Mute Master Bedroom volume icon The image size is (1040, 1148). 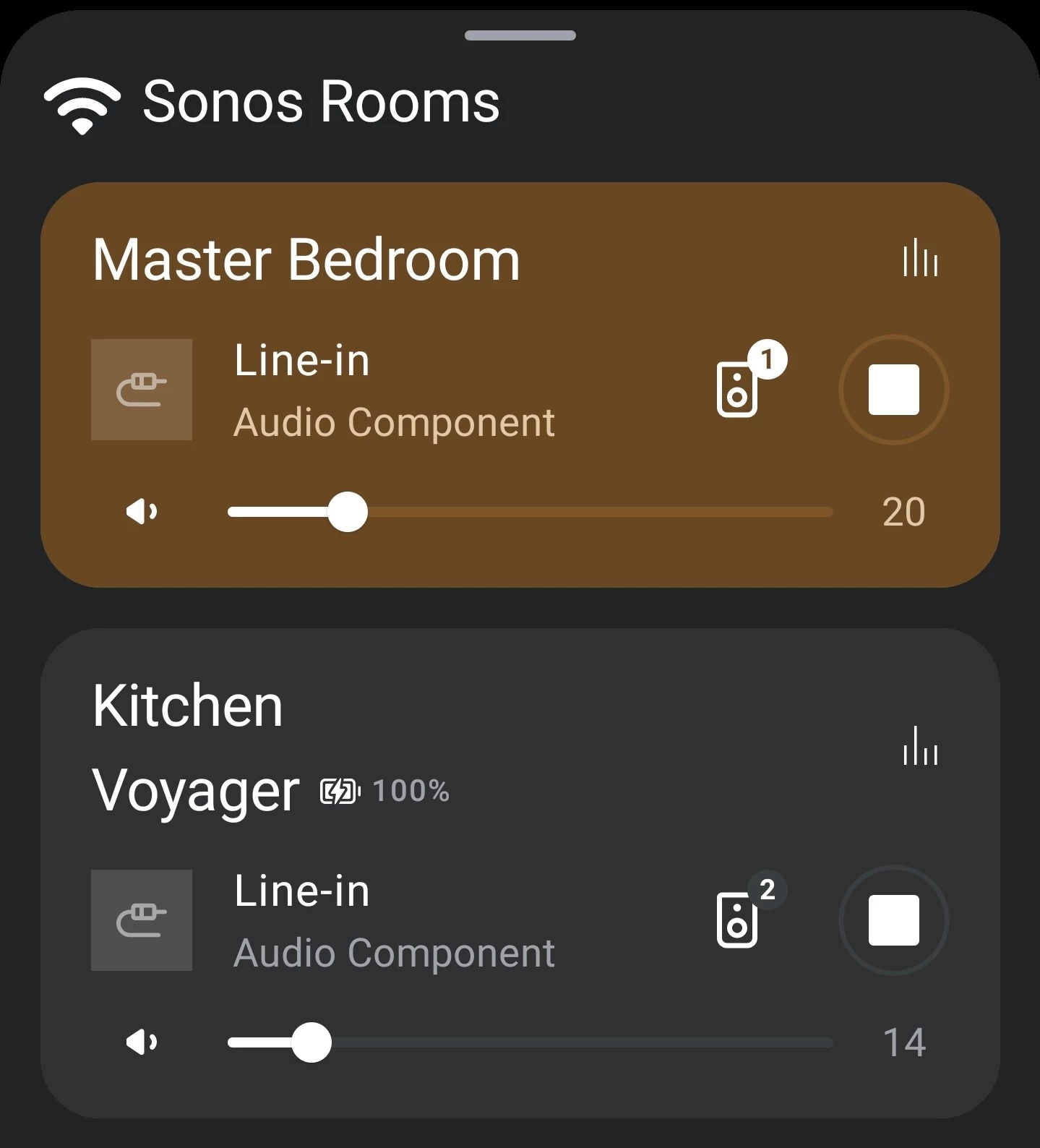[142, 512]
